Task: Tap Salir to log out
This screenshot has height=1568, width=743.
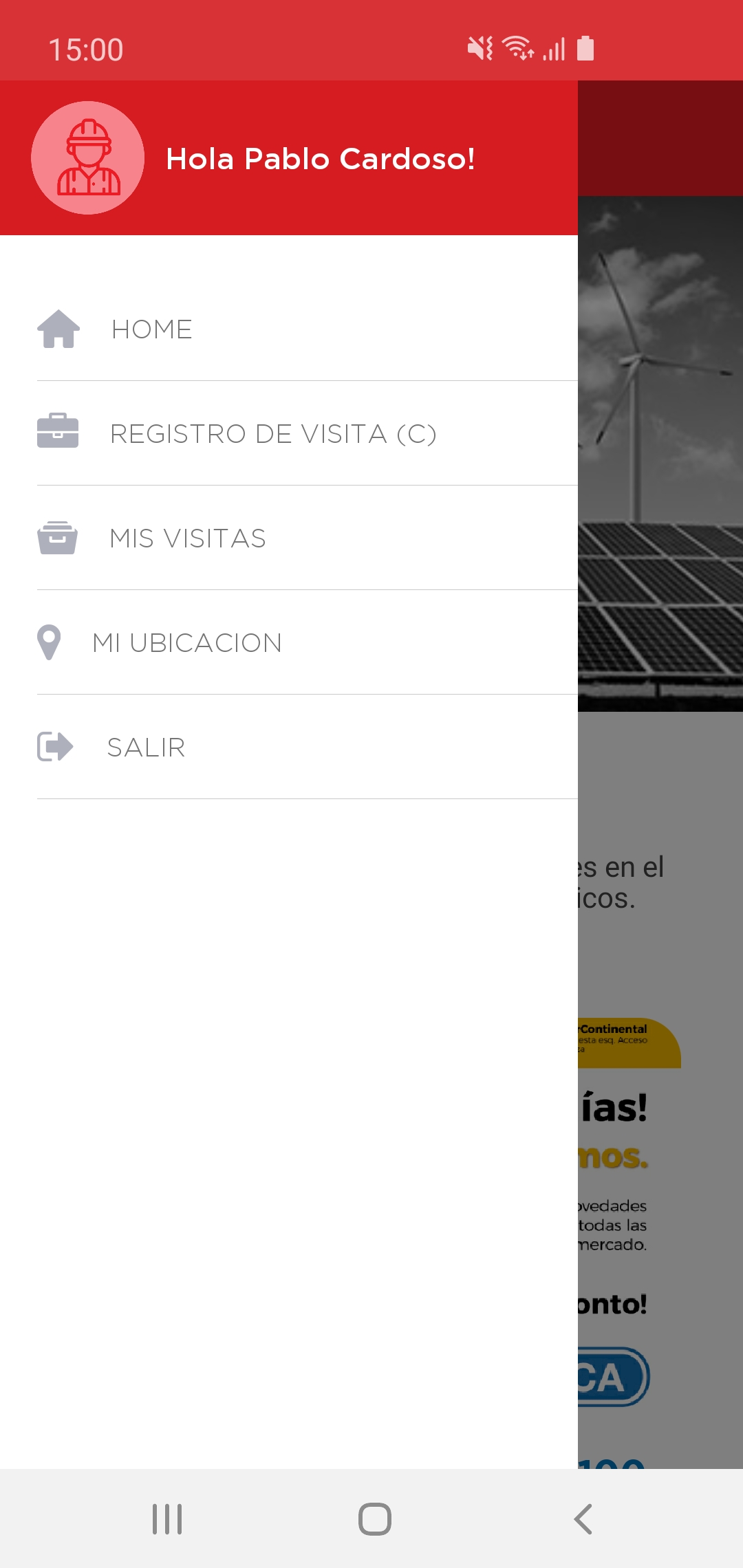Action: (146, 748)
